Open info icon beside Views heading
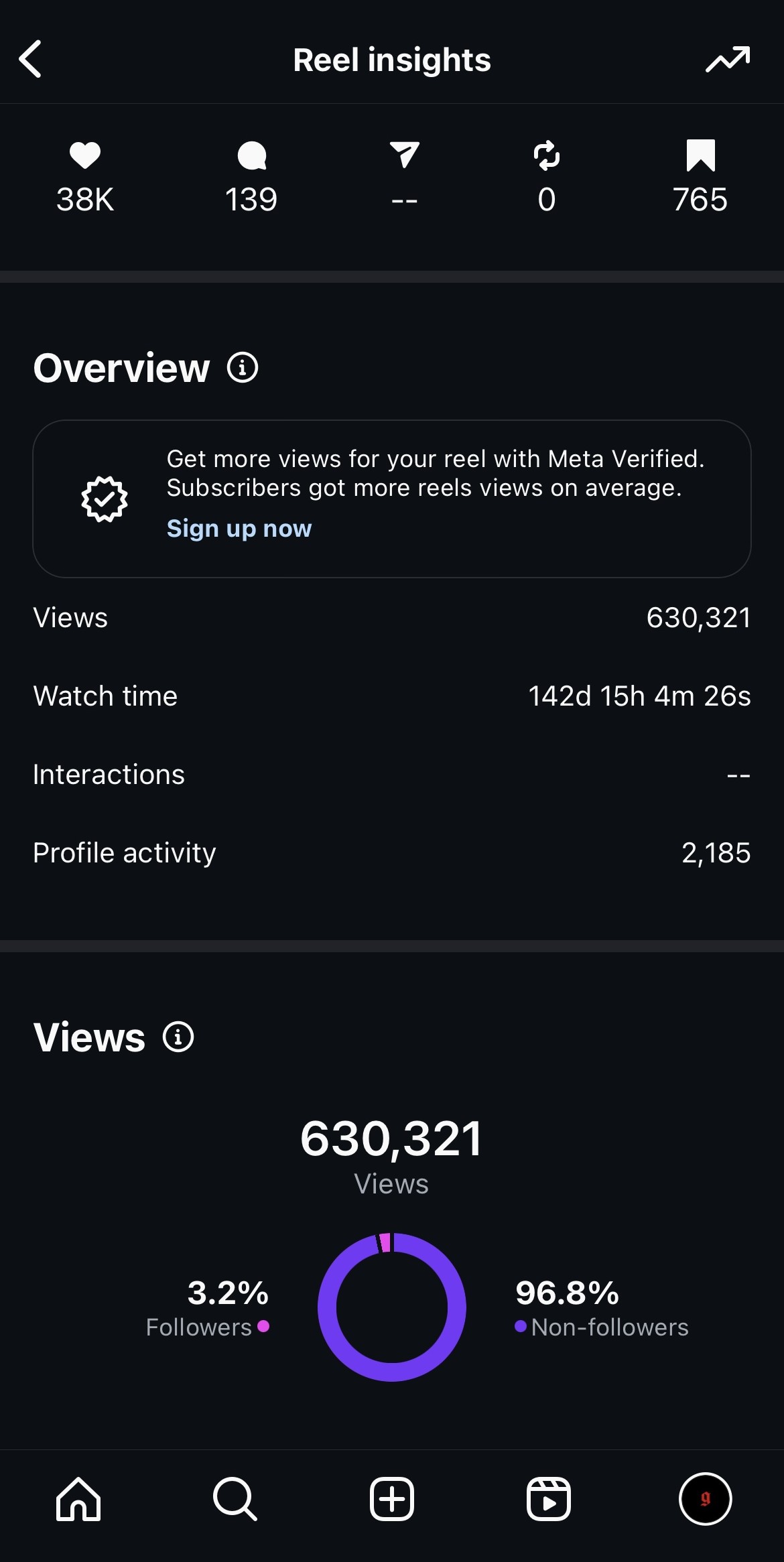The height and width of the screenshot is (1562, 784). [178, 1037]
